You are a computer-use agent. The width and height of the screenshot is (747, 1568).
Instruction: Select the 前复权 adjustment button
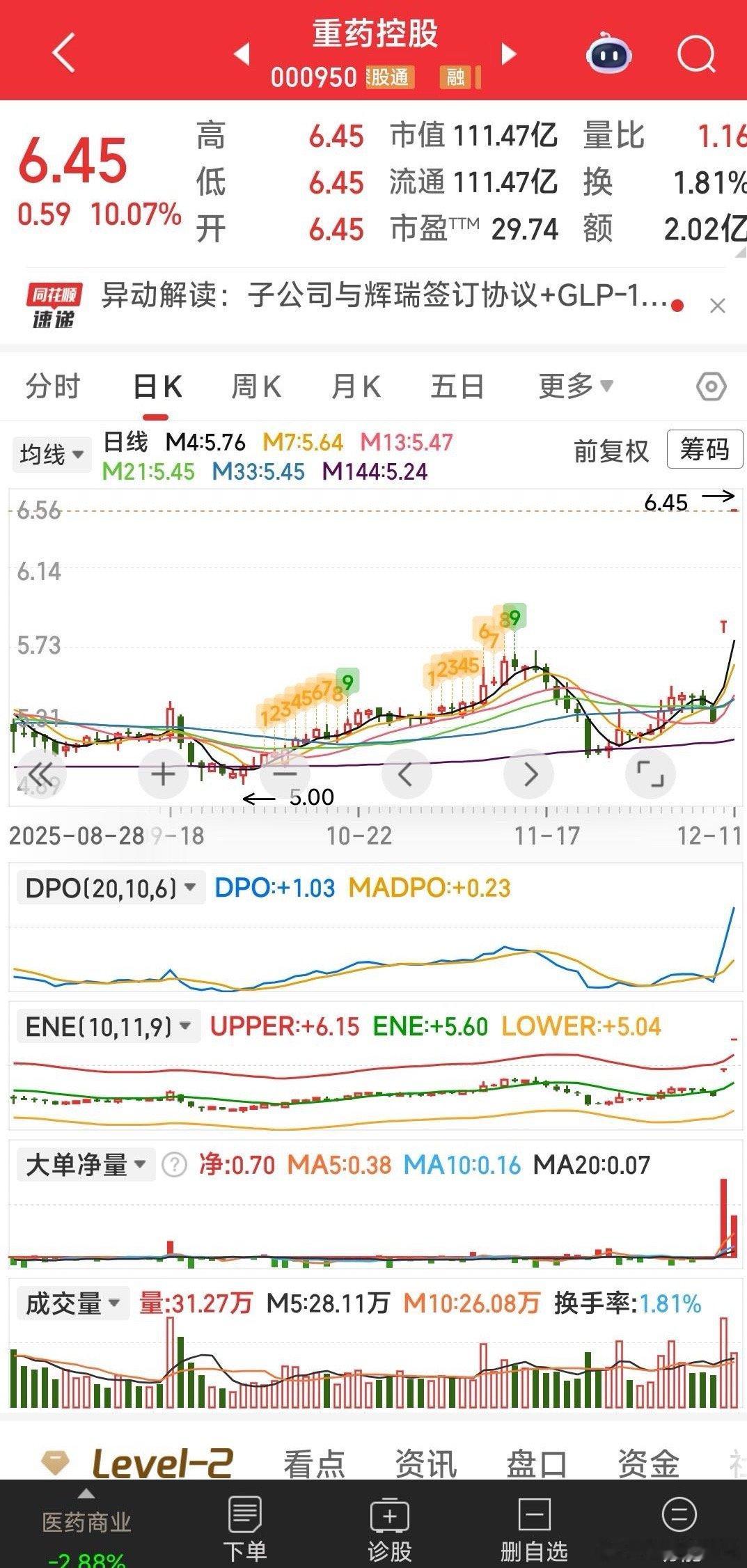(610, 450)
